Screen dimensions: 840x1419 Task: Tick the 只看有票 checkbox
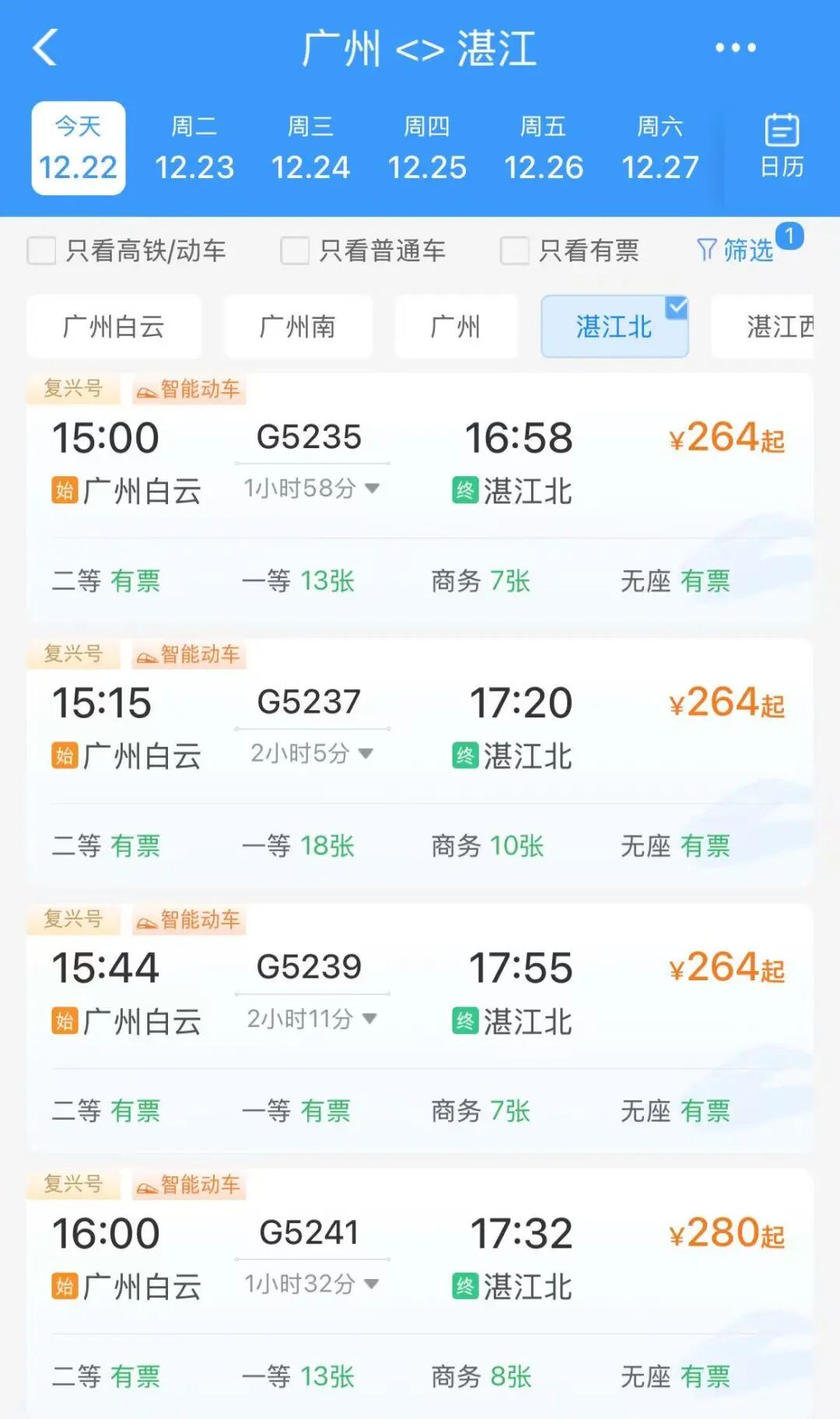point(514,251)
